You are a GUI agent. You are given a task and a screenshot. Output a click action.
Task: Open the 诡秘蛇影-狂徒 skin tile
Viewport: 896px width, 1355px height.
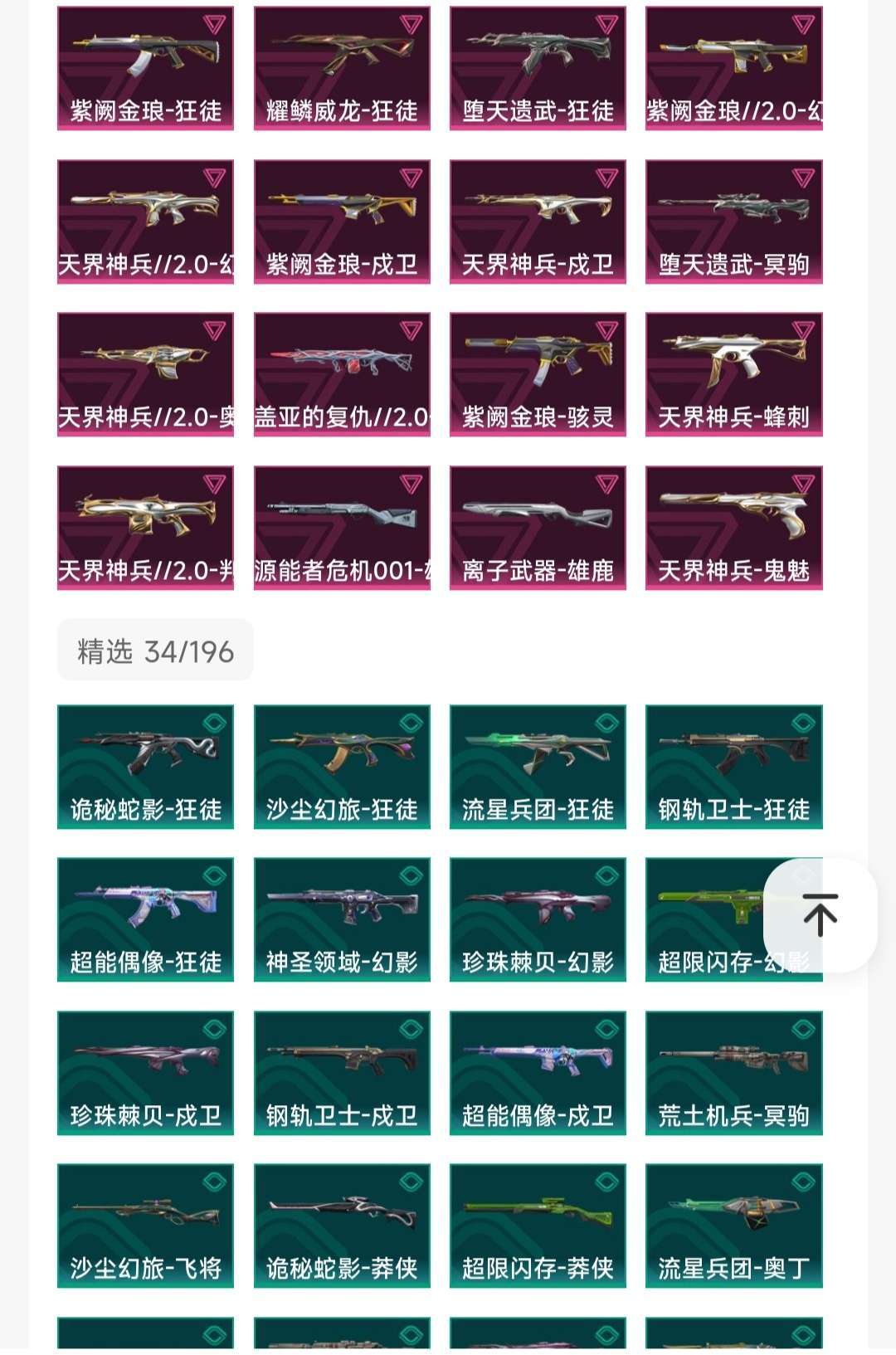[x=145, y=767]
